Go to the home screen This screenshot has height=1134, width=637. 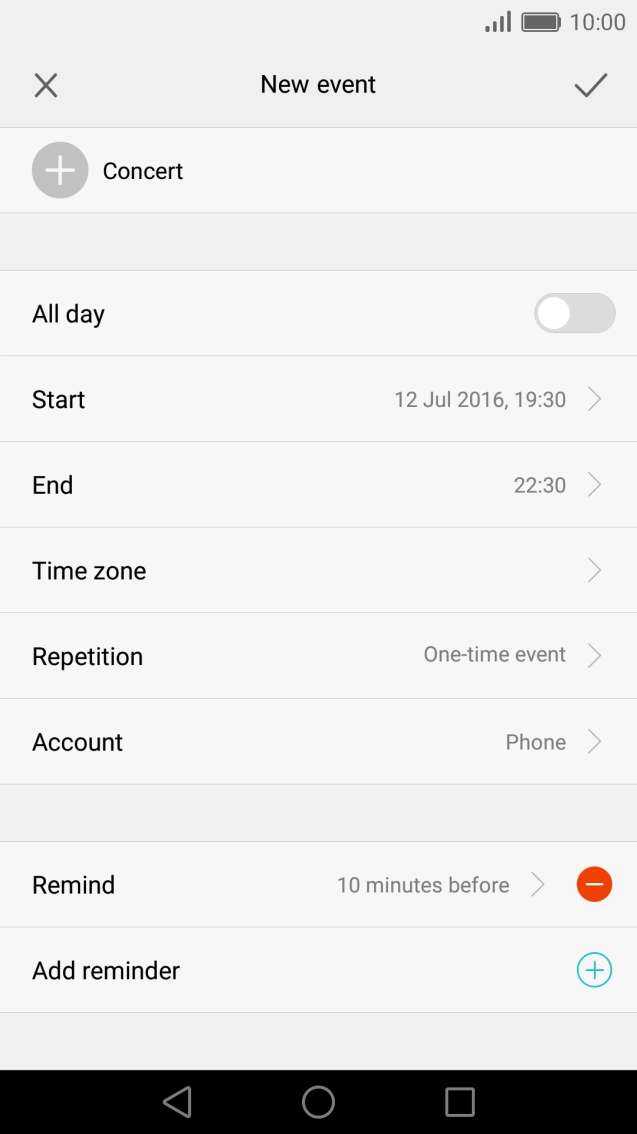[x=318, y=1102]
